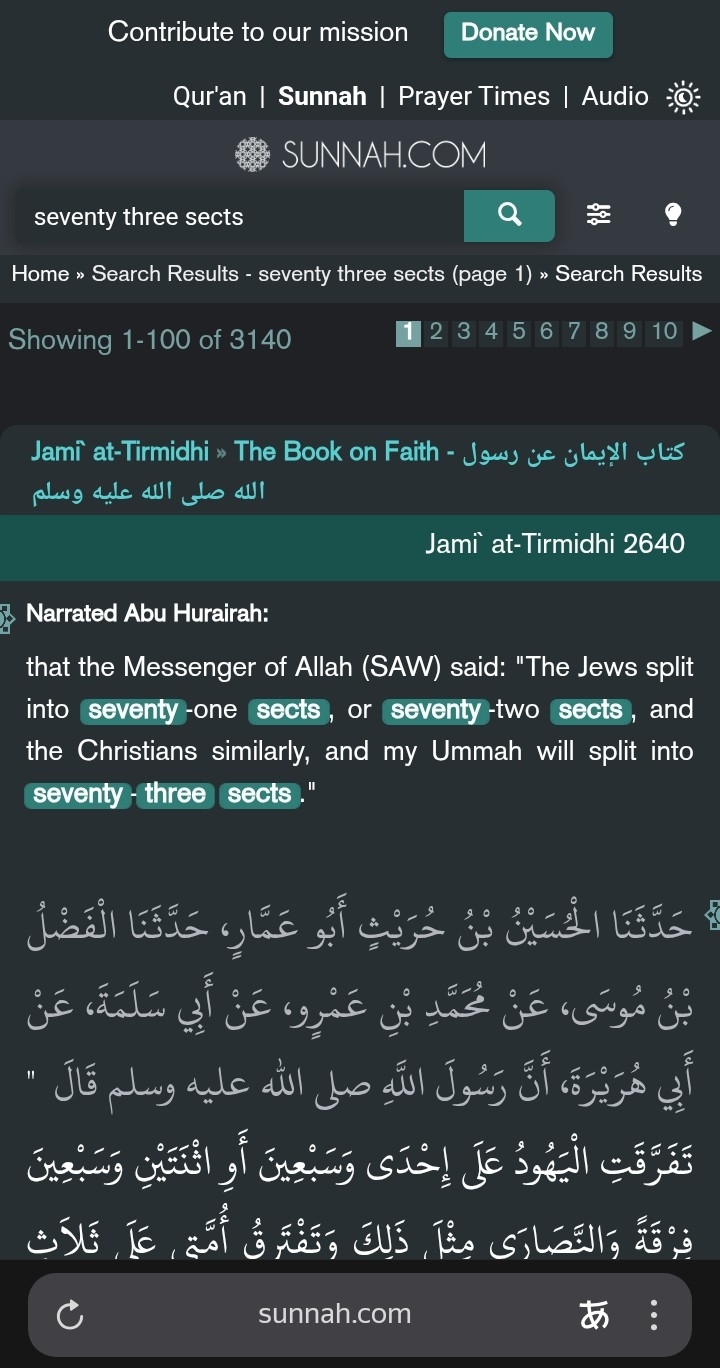Open Jami` at-Tirmidhi collection link

coord(120,452)
